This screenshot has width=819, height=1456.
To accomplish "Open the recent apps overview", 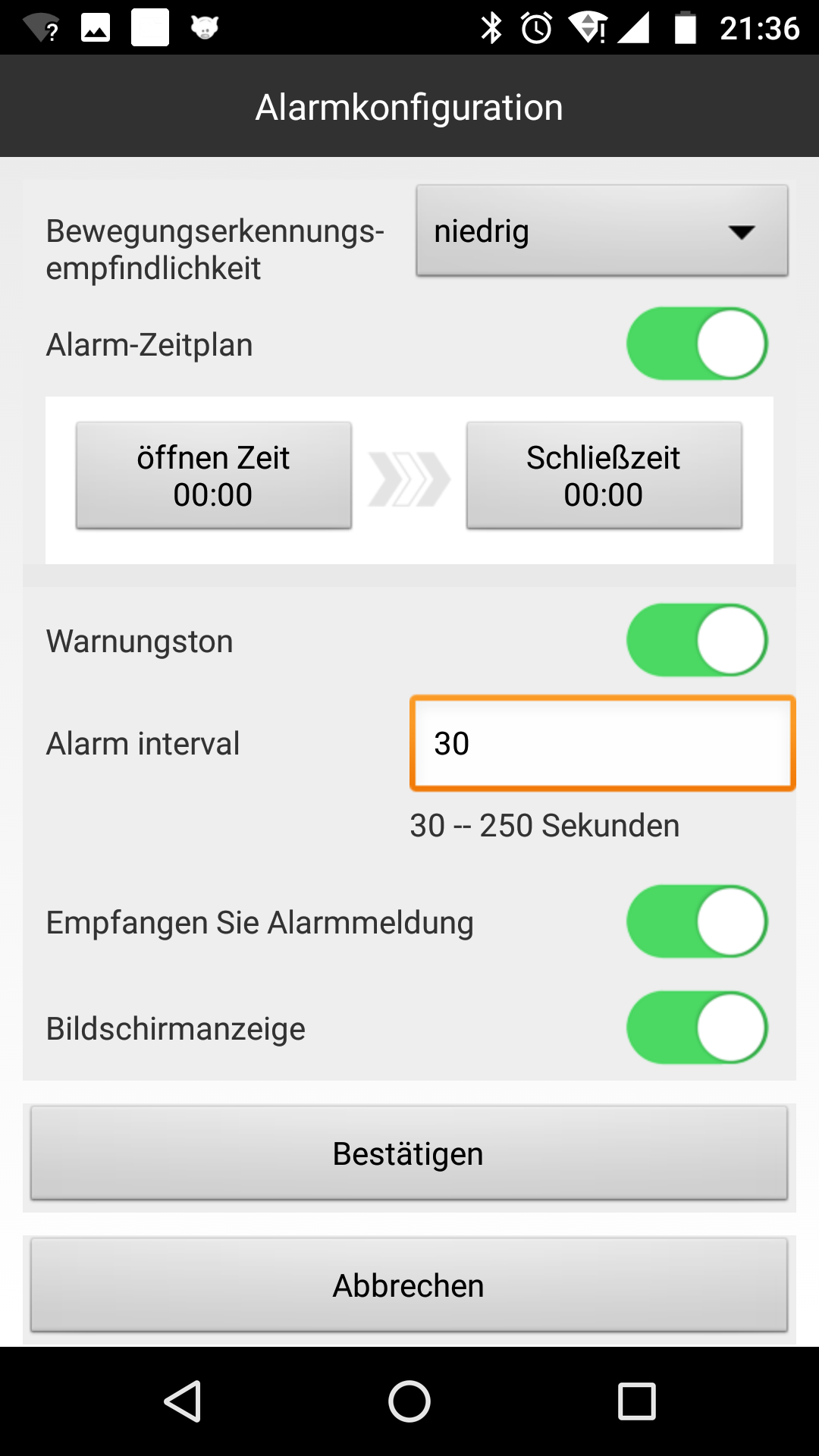I will (636, 1401).
